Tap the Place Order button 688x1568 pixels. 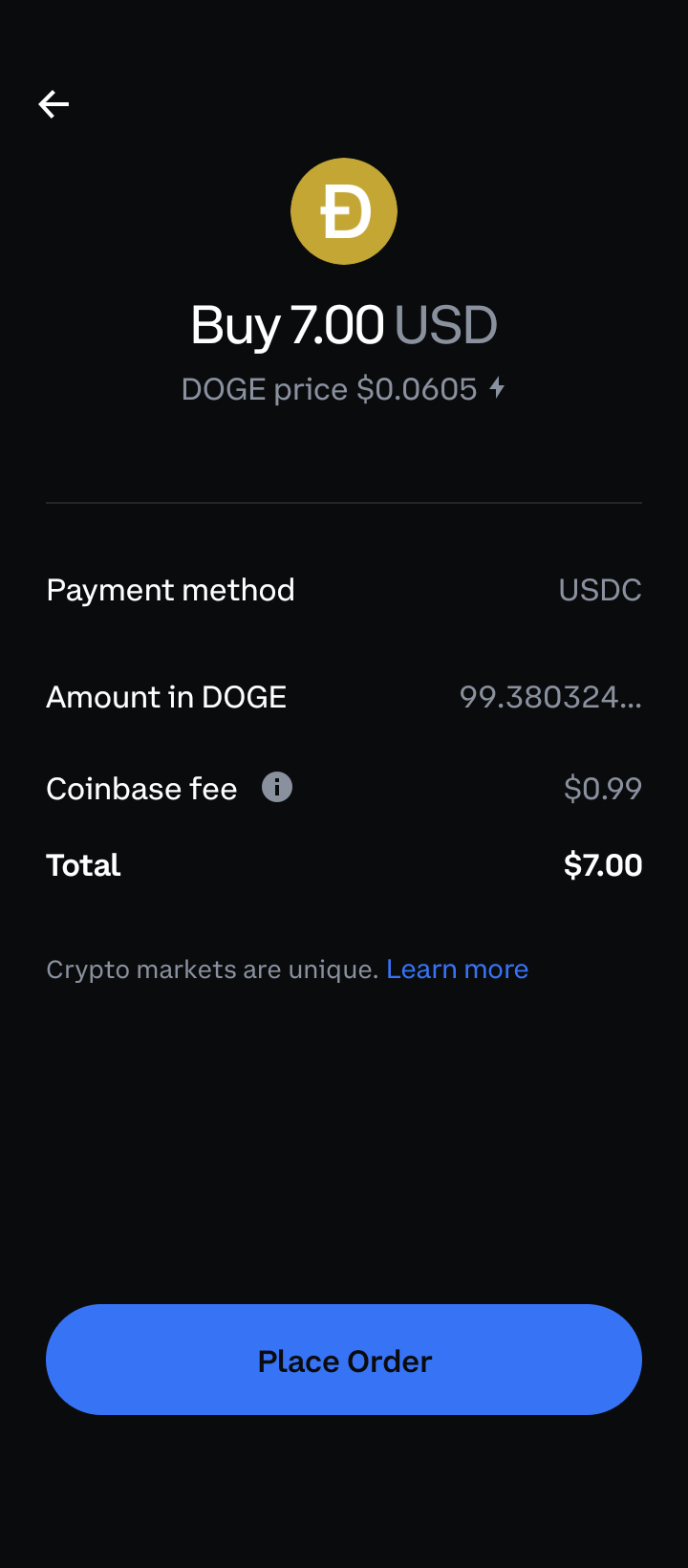pyautogui.click(x=344, y=1360)
